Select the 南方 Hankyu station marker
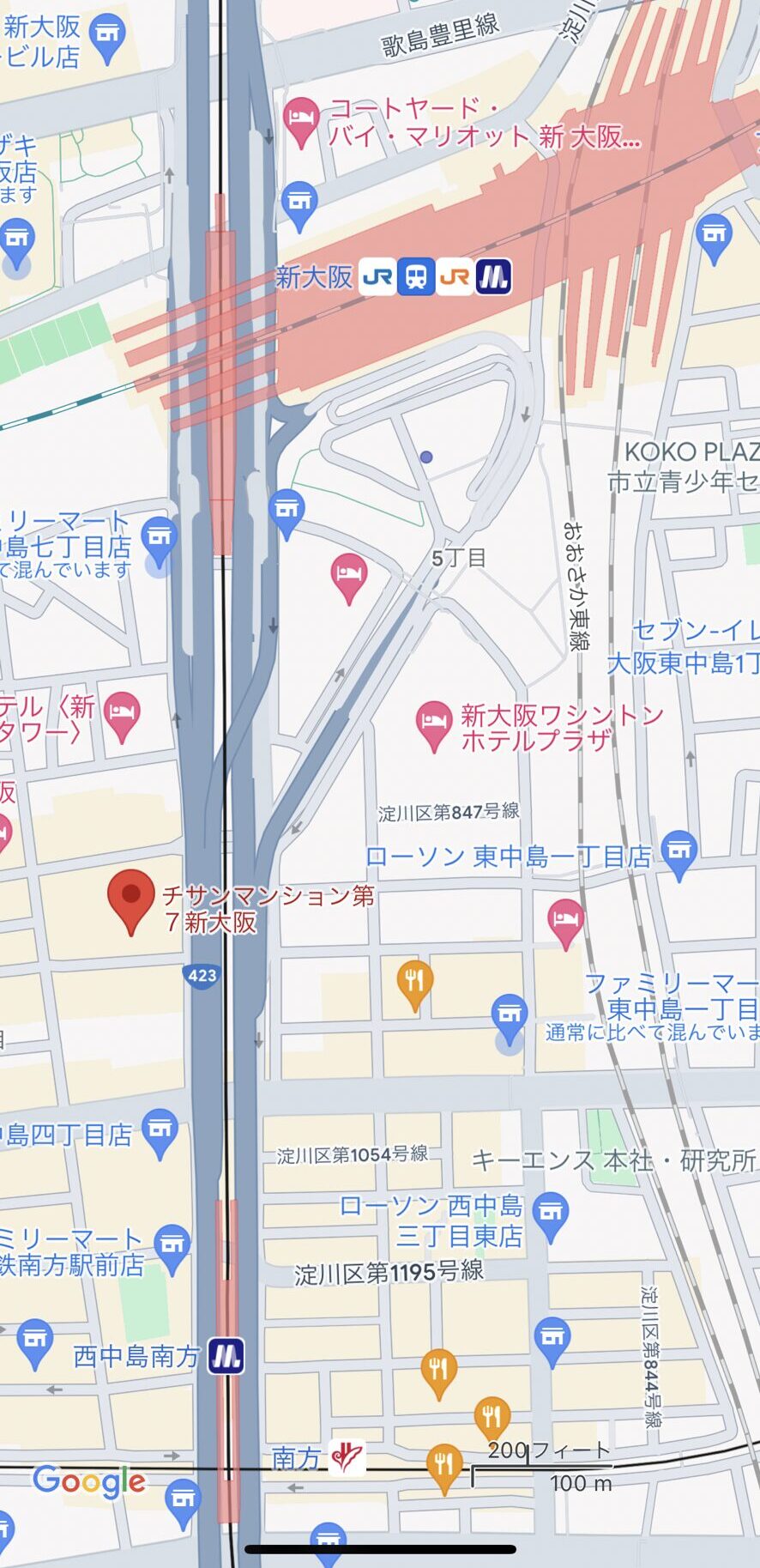The height and width of the screenshot is (1568, 760). 347,1457
